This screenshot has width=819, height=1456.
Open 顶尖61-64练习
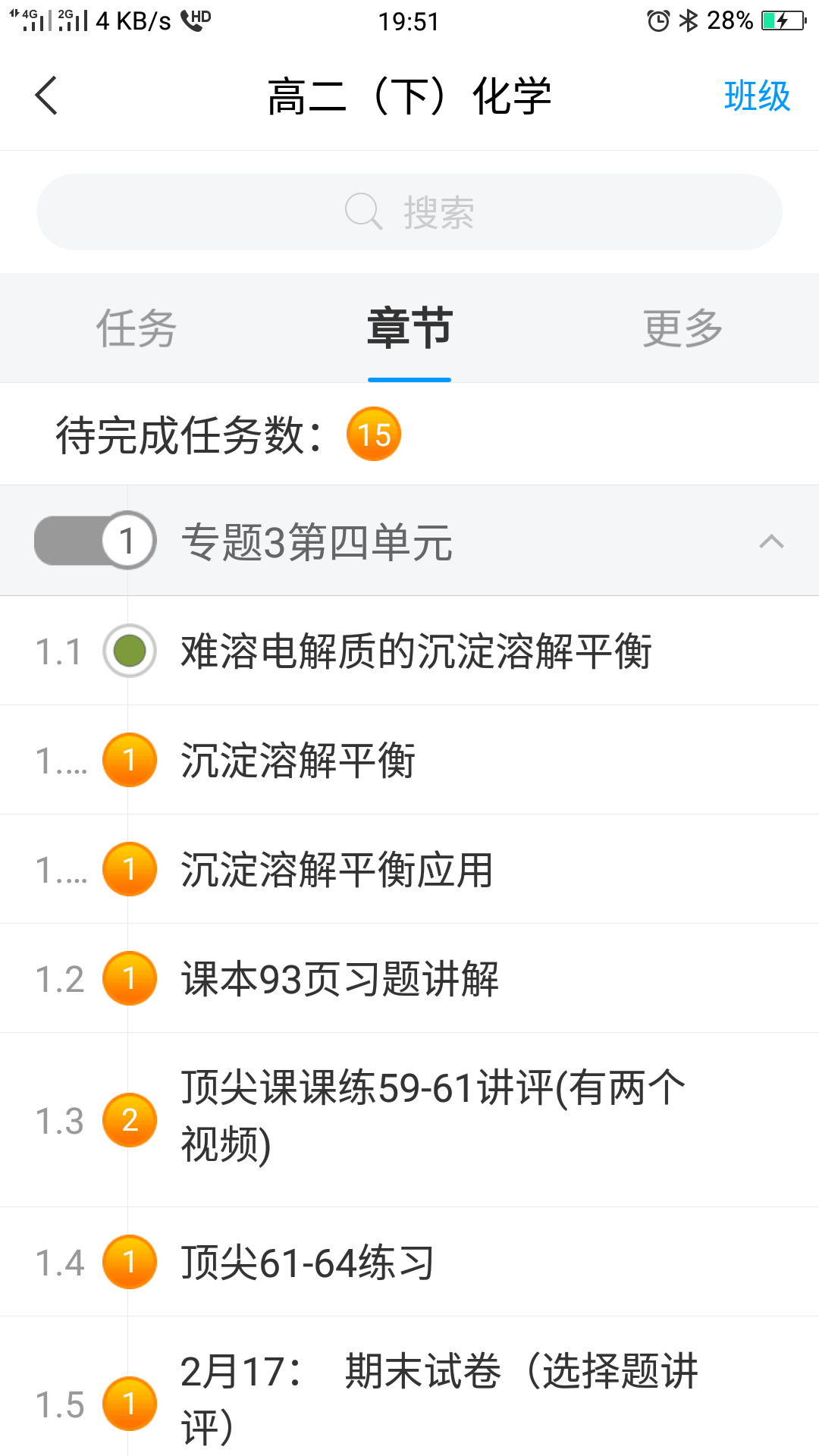409,1262
